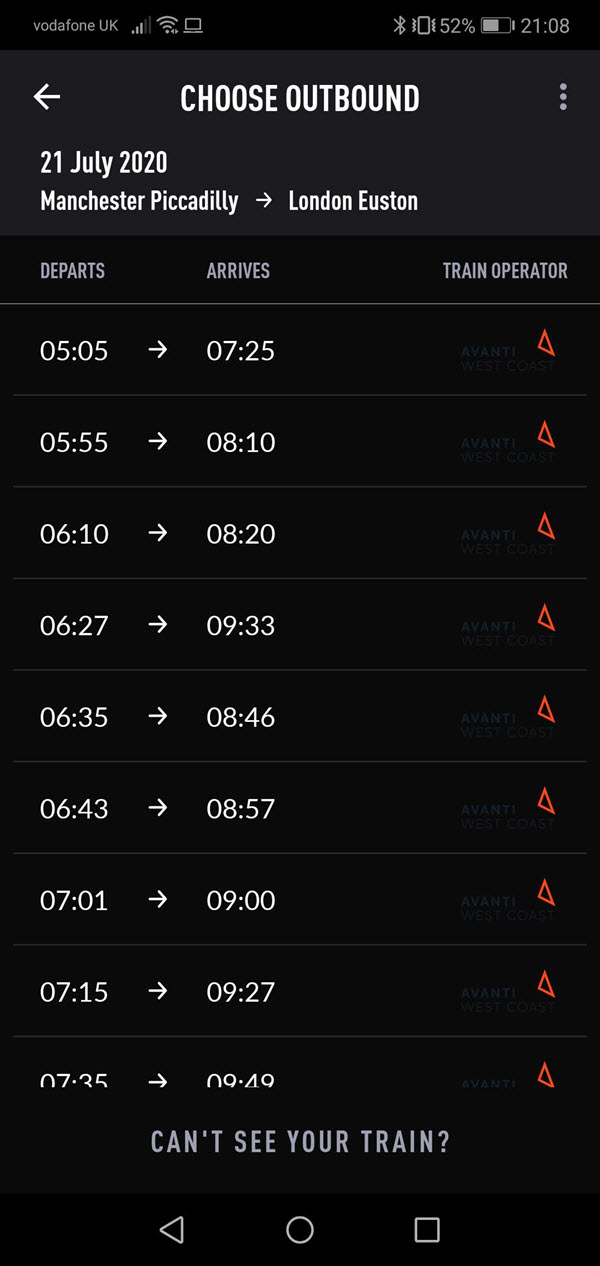Tap the 06:43 train arriving 08:57

click(x=300, y=808)
